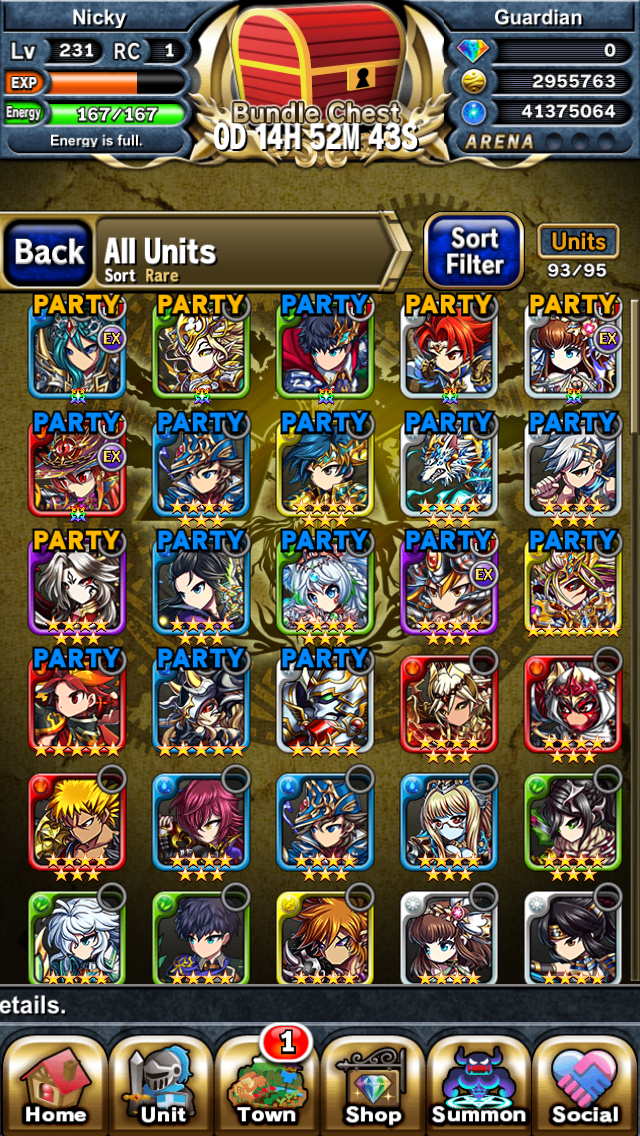Tap the Back button
The image size is (640, 1136).
[x=49, y=253]
